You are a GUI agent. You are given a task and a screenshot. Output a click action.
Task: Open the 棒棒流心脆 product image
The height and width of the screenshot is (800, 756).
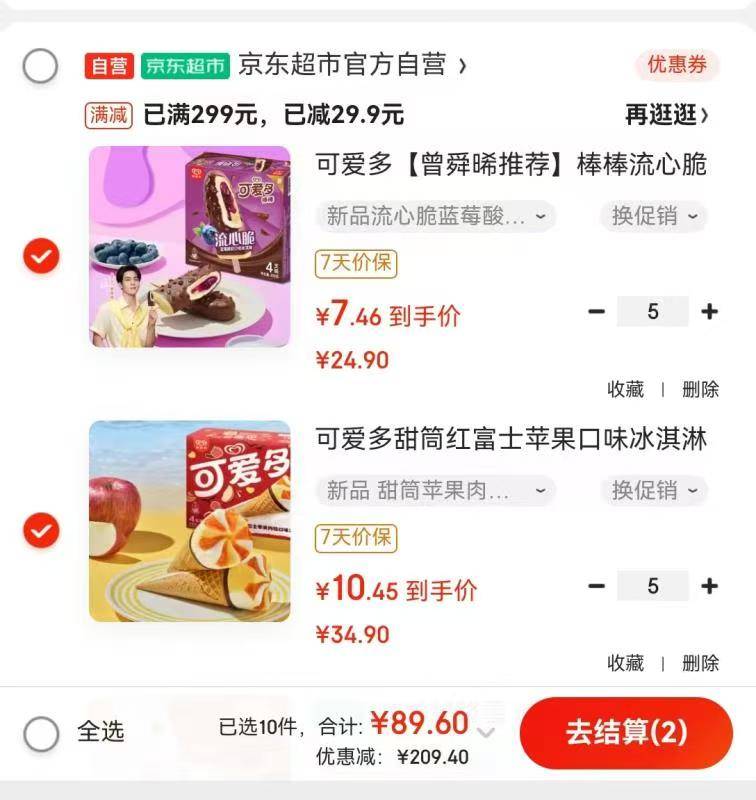[190, 247]
